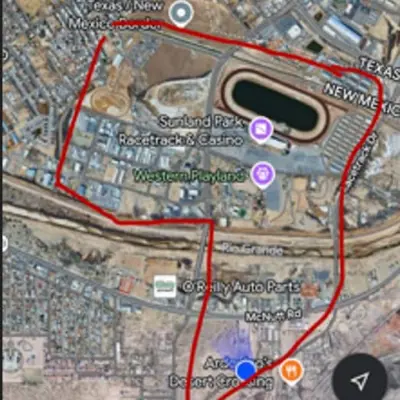This screenshot has width=400, height=400.
Task: Tap Ardovino's Desert Crossing restaurant pin
Action: [292, 372]
